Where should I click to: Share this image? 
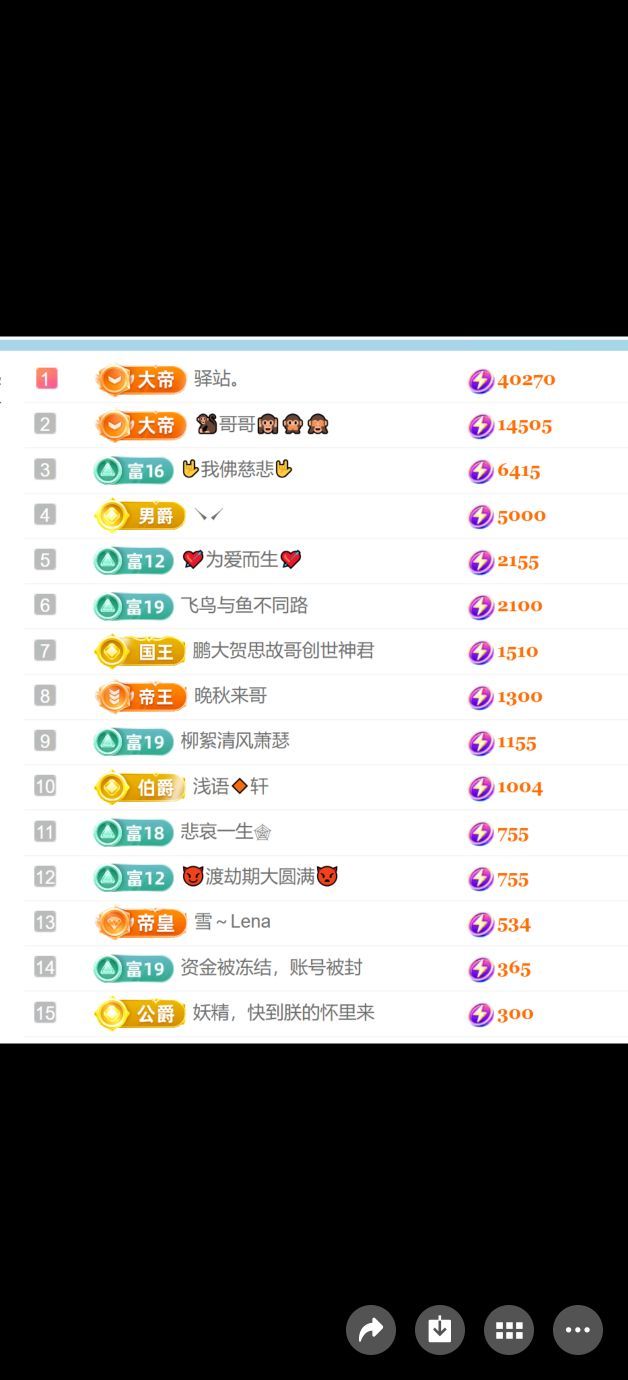pyautogui.click(x=371, y=1330)
